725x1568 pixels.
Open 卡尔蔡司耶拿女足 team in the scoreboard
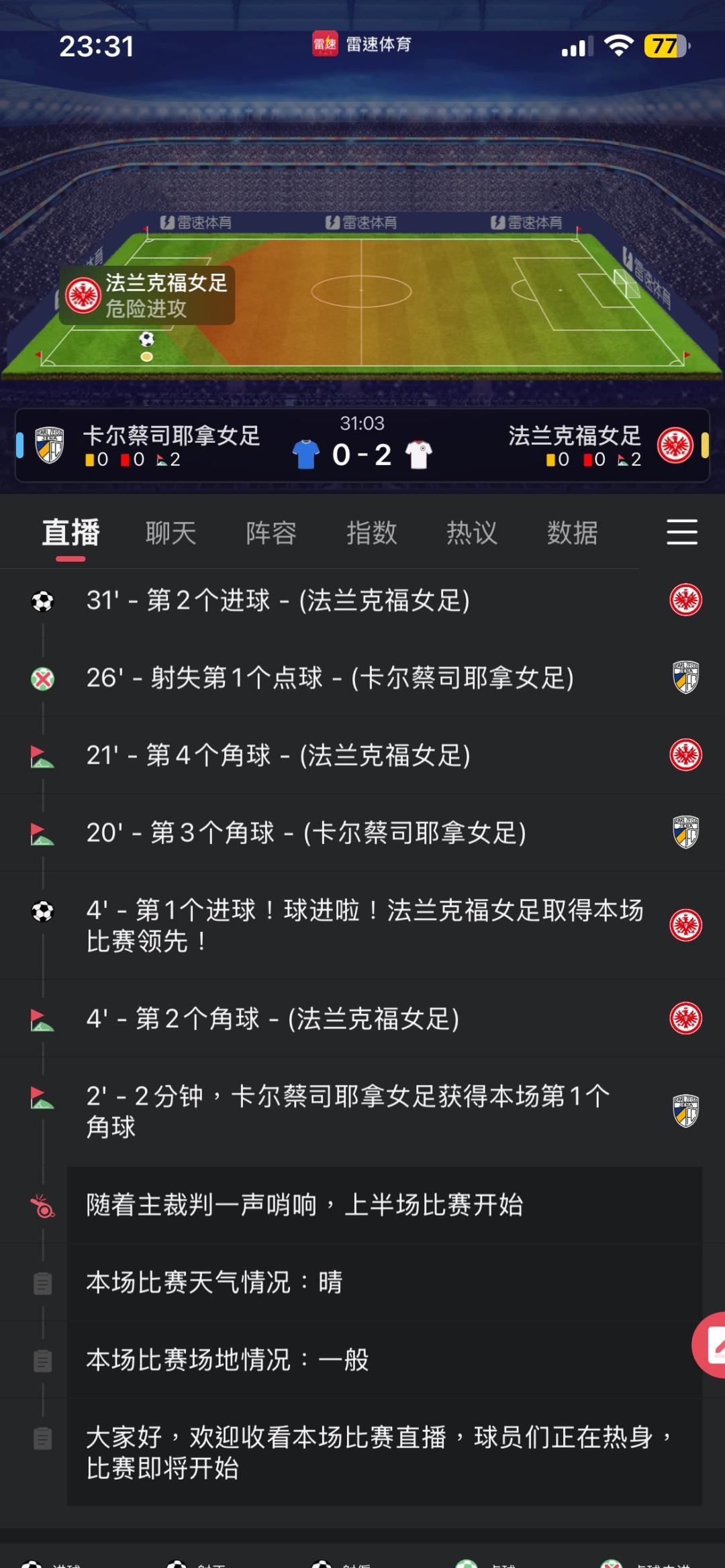coord(171,436)
